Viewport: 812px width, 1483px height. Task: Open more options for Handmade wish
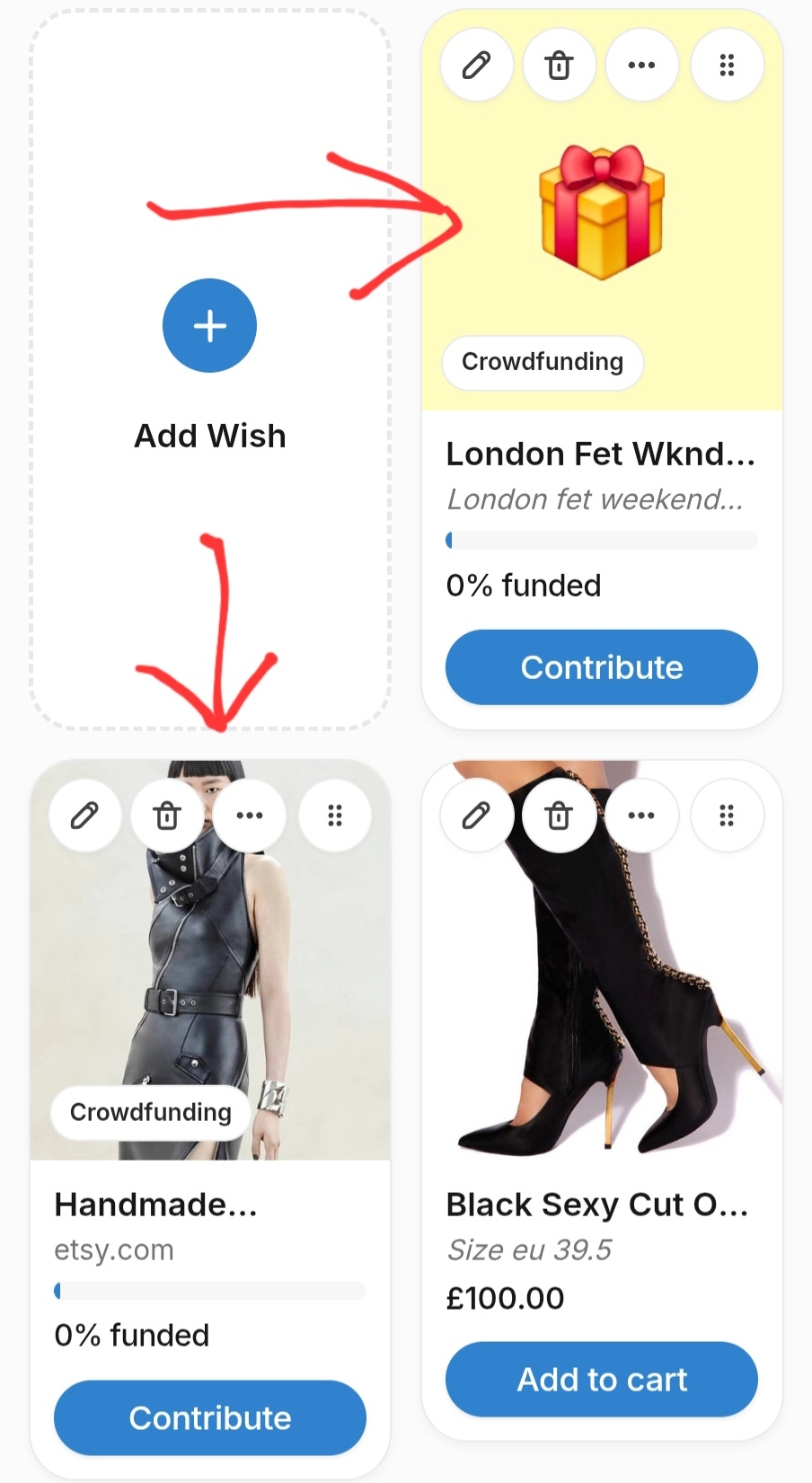(249, 816)
